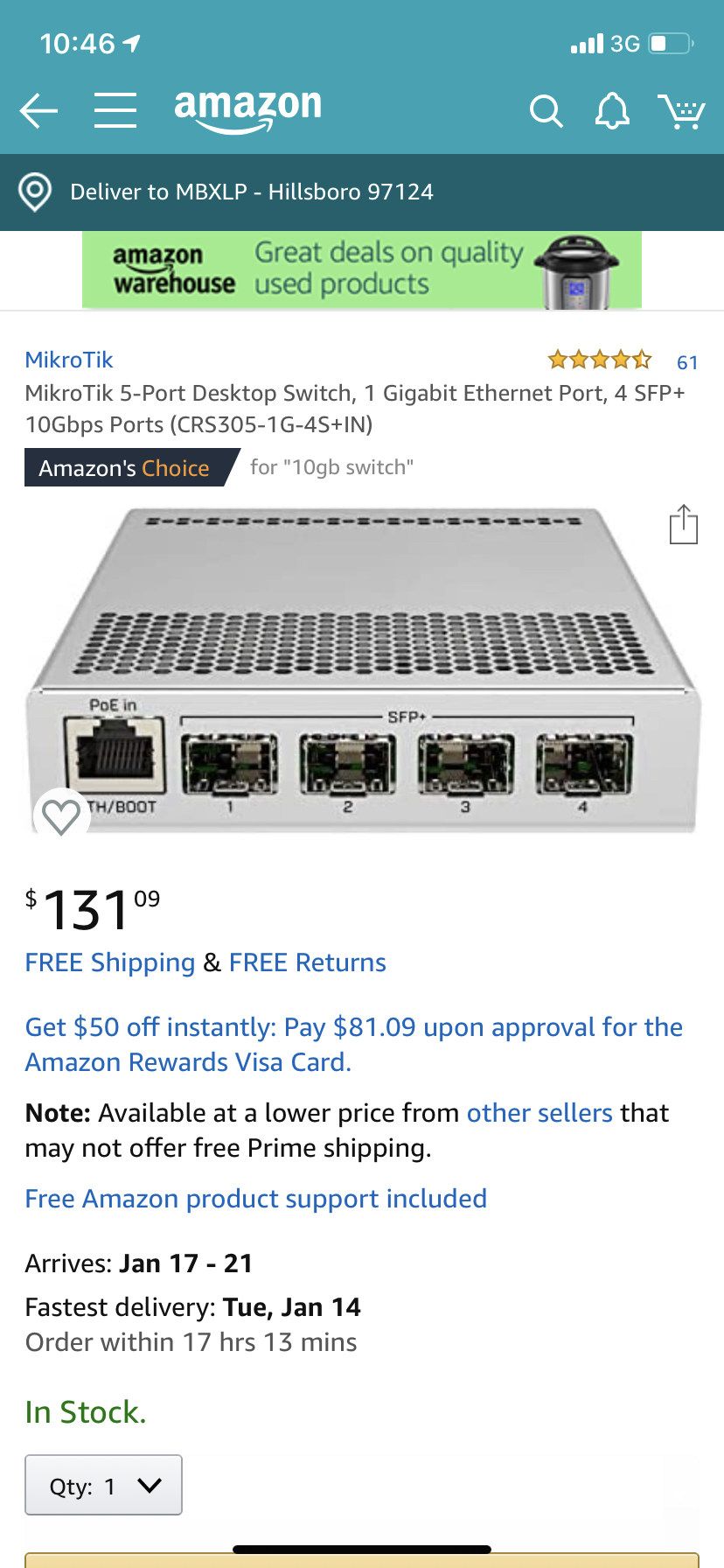Open the Qty selector dropdown
This screenshot has height=1568, width=724.
[102, 1485]
